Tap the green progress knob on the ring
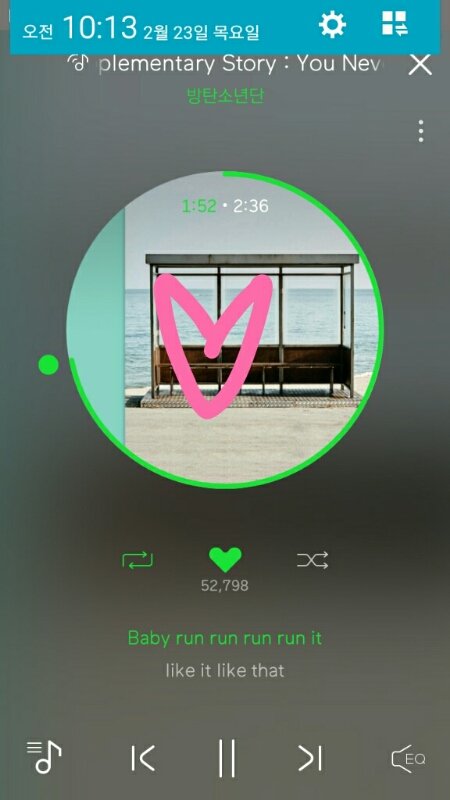The height and width of the screenshot is (800, 450). click(x=48, y=365)
